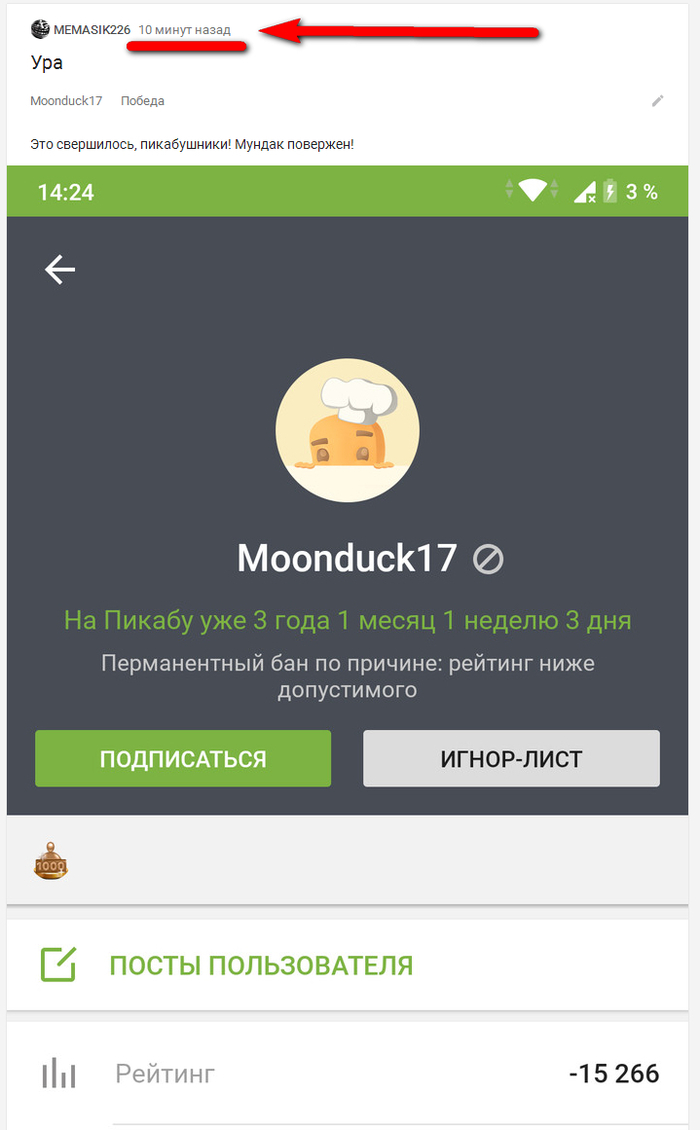700x1130 pixels.
Task: Open the attached screenshot image
Action: coord(350,600)
